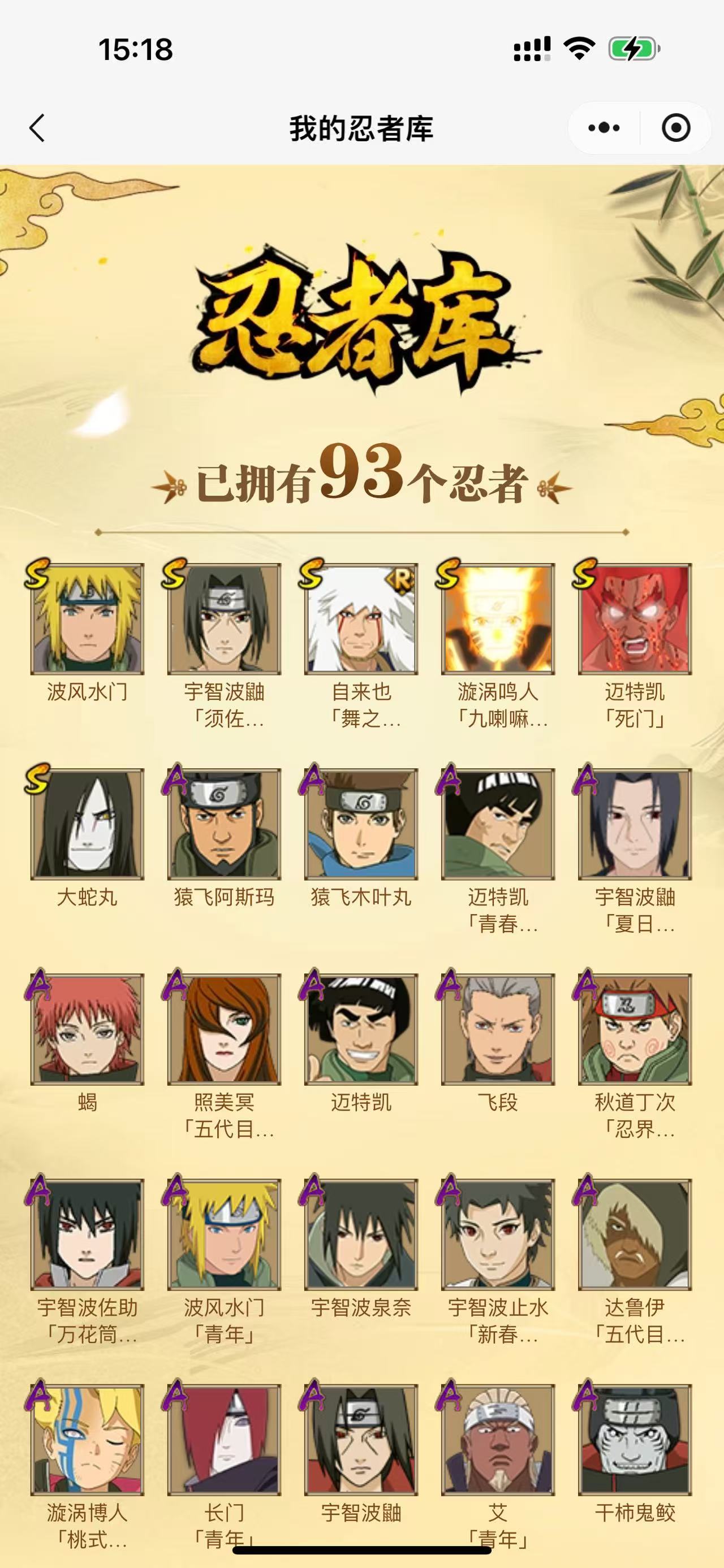Select 自来也「舞之…」ninja tile

point(361,619)
